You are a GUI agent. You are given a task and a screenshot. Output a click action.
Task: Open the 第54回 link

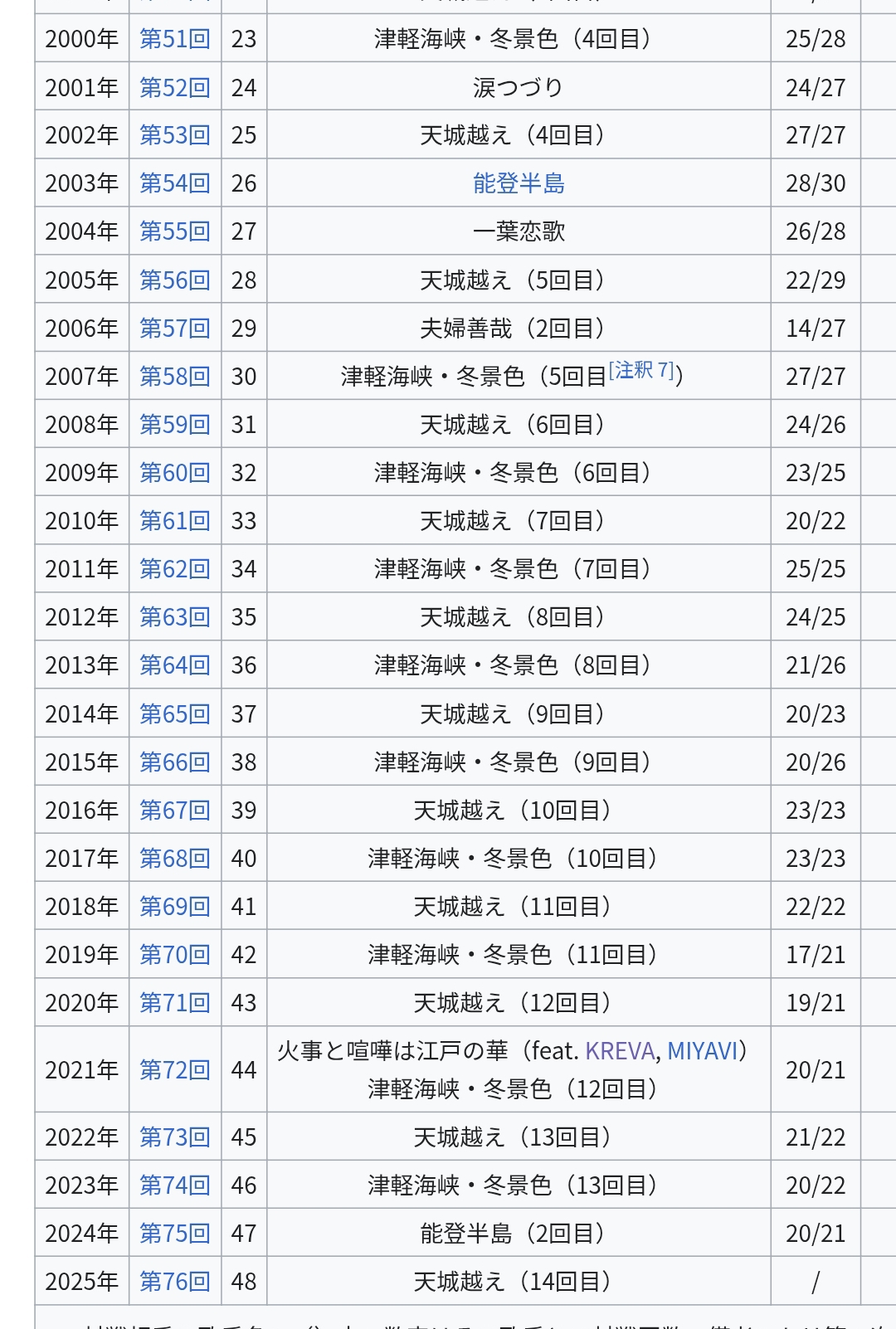click(174, 183)
